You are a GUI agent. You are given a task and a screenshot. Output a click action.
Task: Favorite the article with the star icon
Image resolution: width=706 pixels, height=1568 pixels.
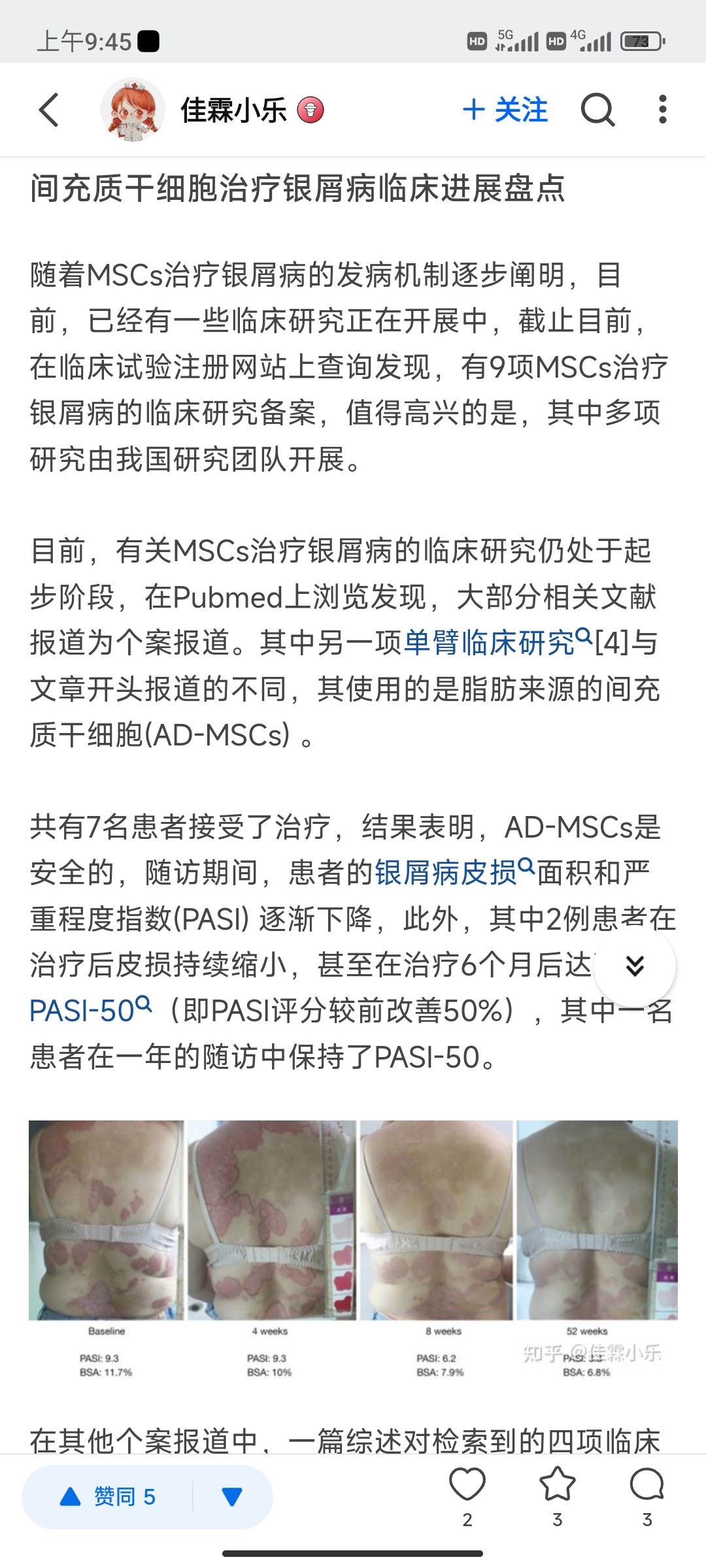point(557,1486)
